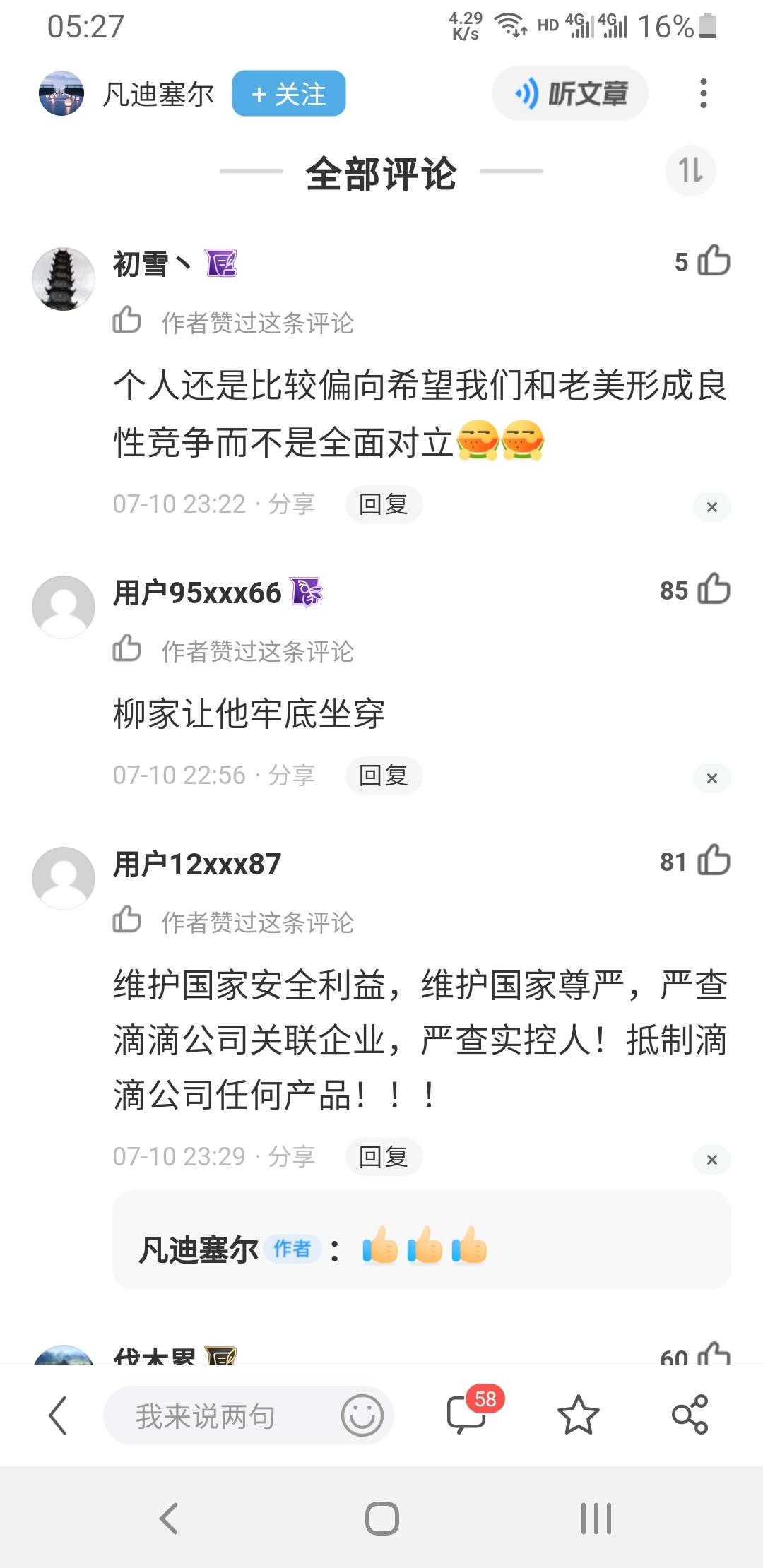Share the article from bottom bar

click(x=690, y=1415)
